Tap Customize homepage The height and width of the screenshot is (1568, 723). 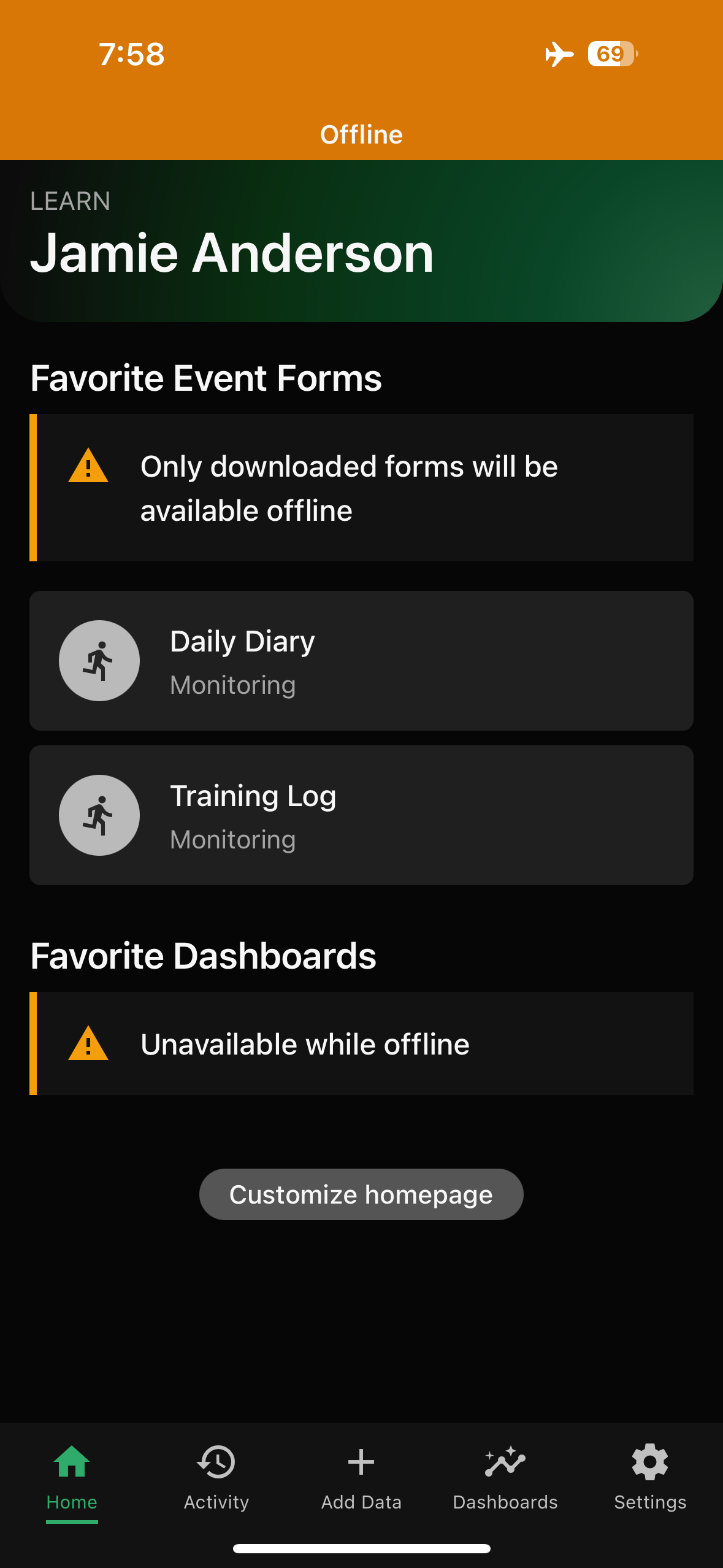[361, 1193]
